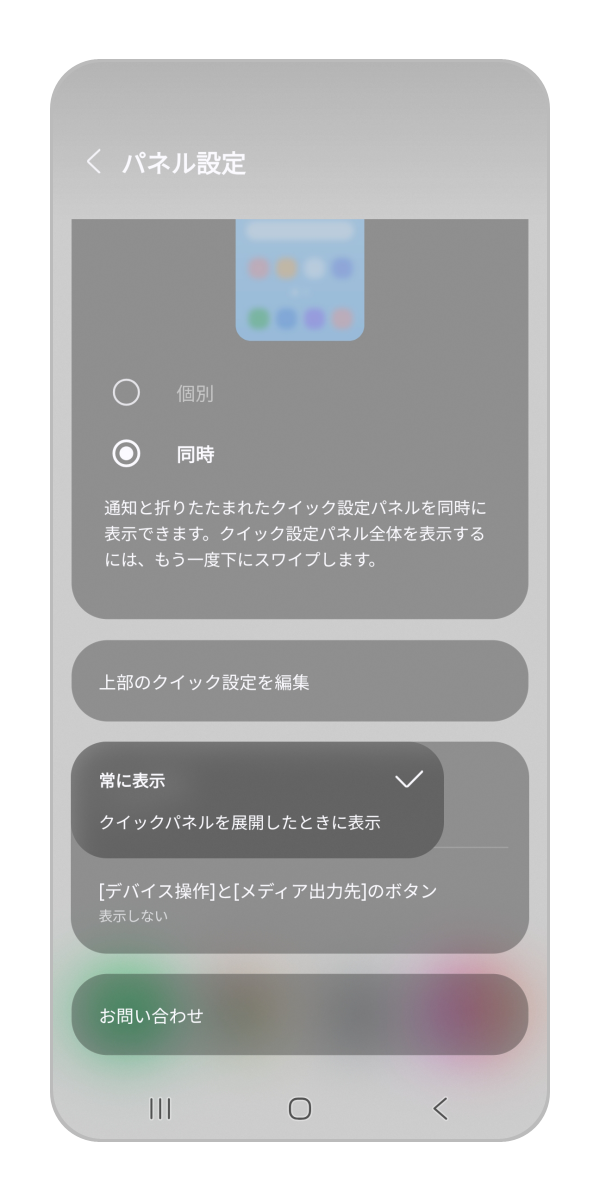The image size is (600, 1200).
Task: Choose 常に表示 in the popup
Action: (257, 780)
